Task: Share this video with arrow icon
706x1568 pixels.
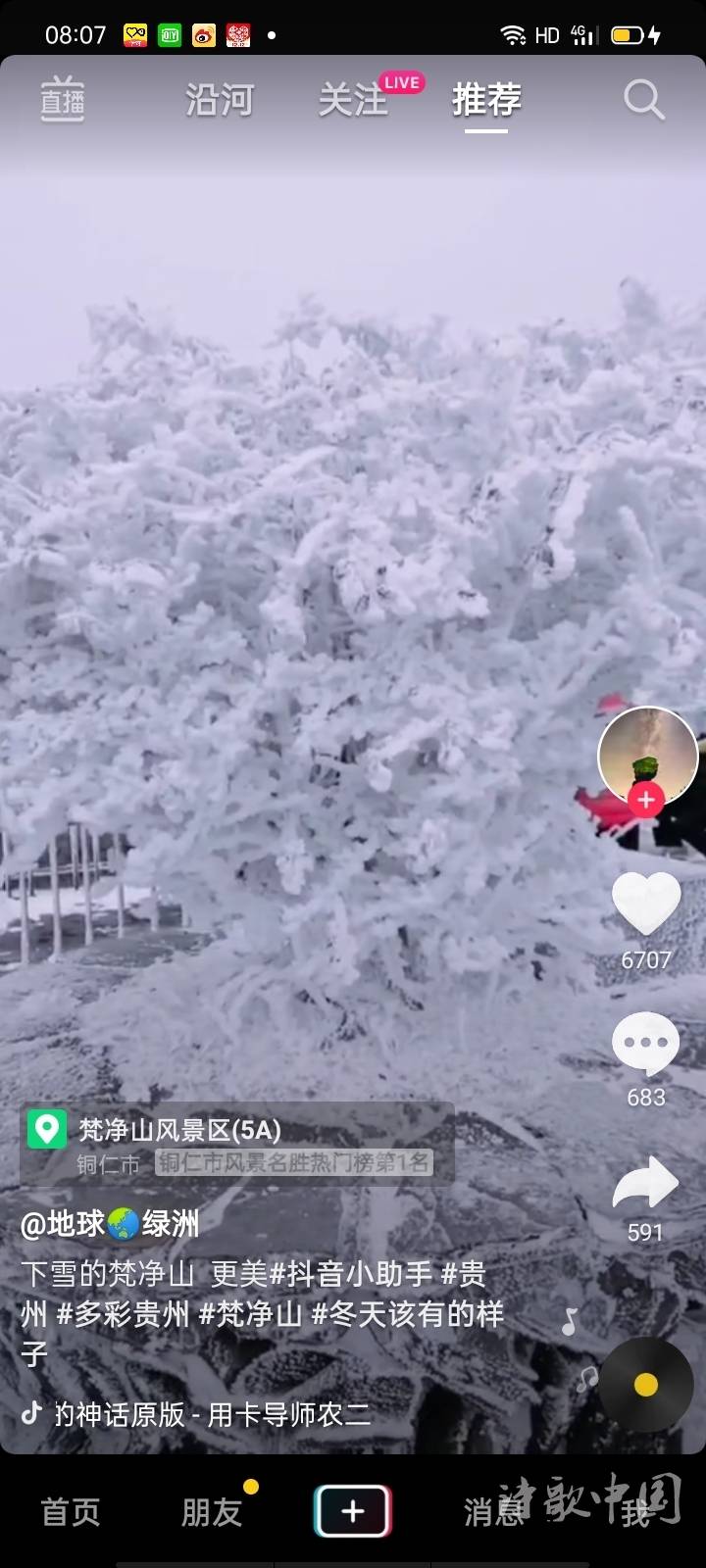Action: tap(645, 1183)
